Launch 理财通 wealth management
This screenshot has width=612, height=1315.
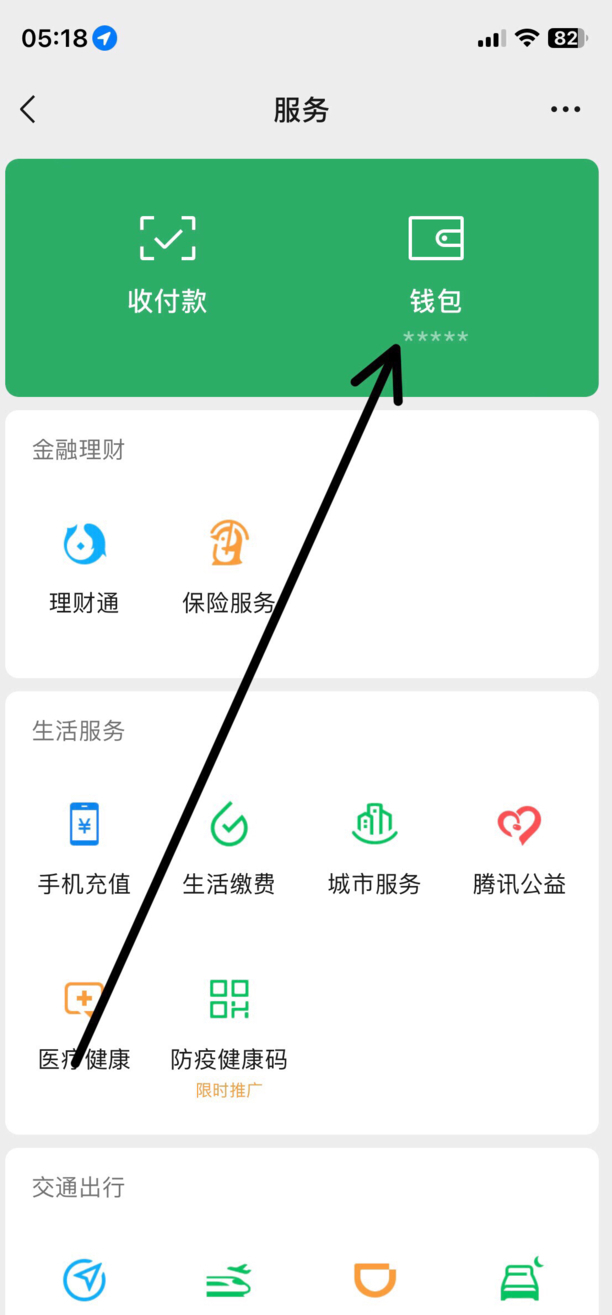(84, 566)
